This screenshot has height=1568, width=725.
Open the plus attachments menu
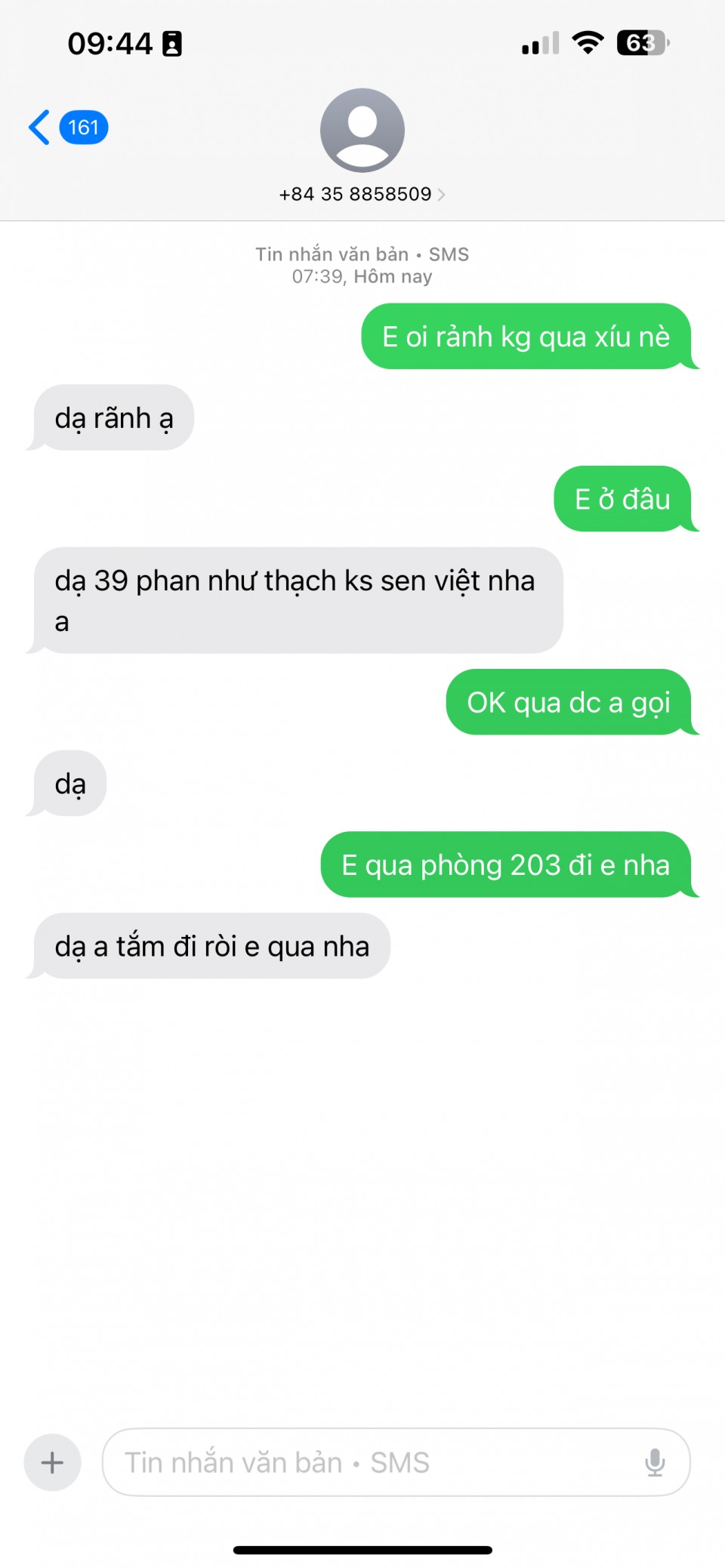coord(52,1462)
